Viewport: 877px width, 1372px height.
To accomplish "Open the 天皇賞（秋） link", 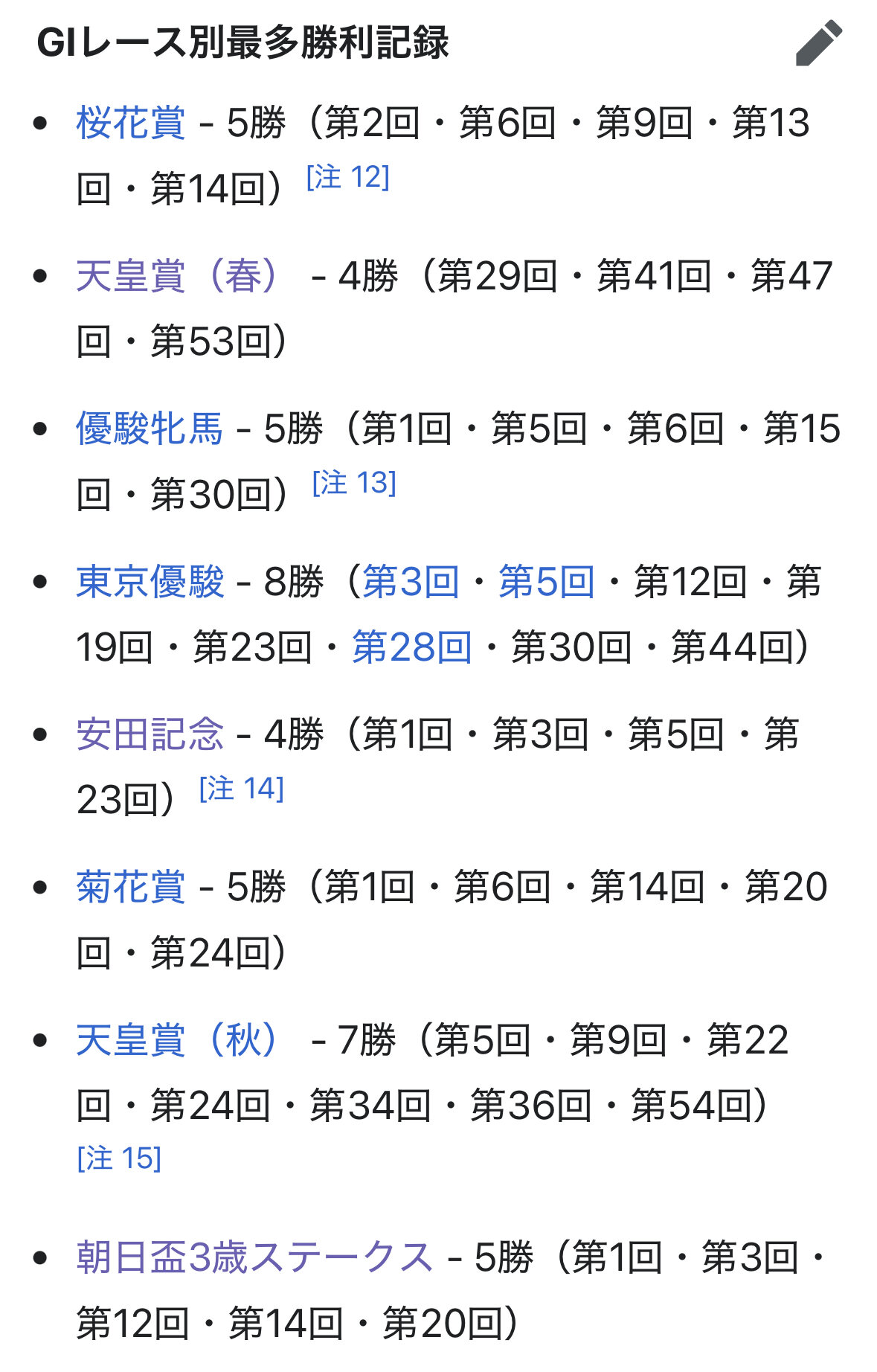I will point(177,1040).
